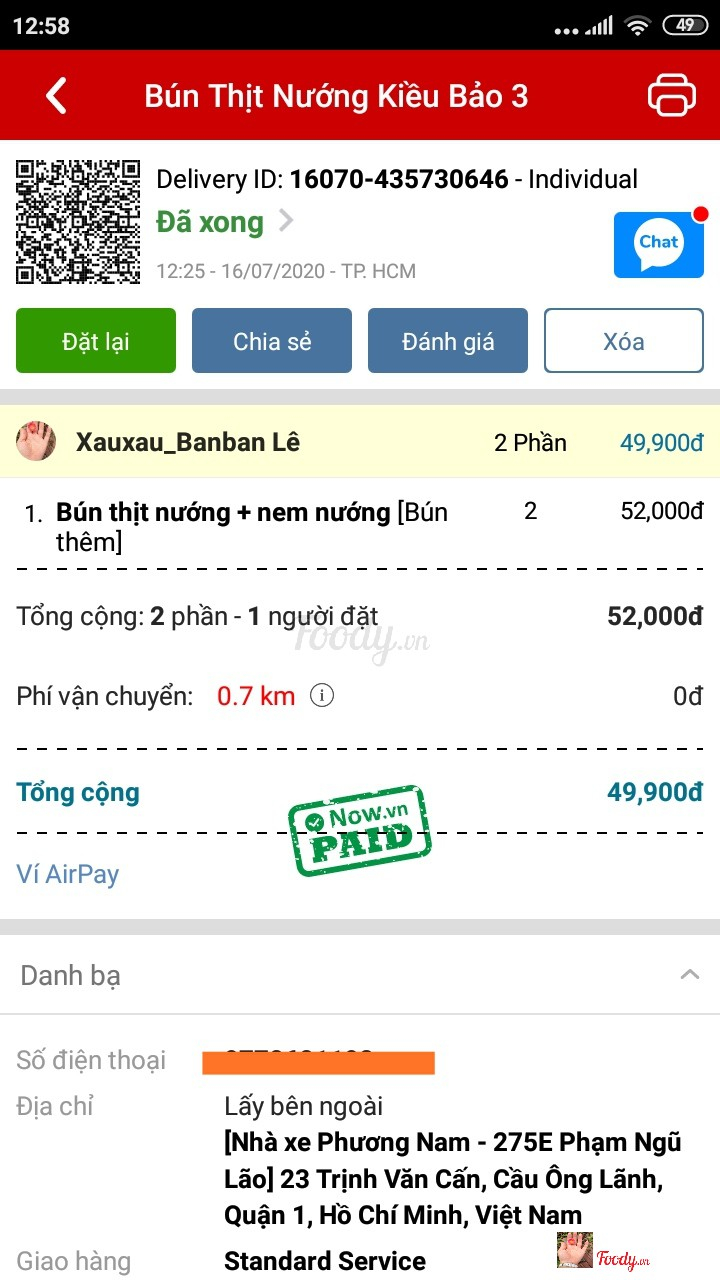Viewport: 720px width, 1280px height.
Task: Share the order via Chia sẻ
Action: pos(272,341)
